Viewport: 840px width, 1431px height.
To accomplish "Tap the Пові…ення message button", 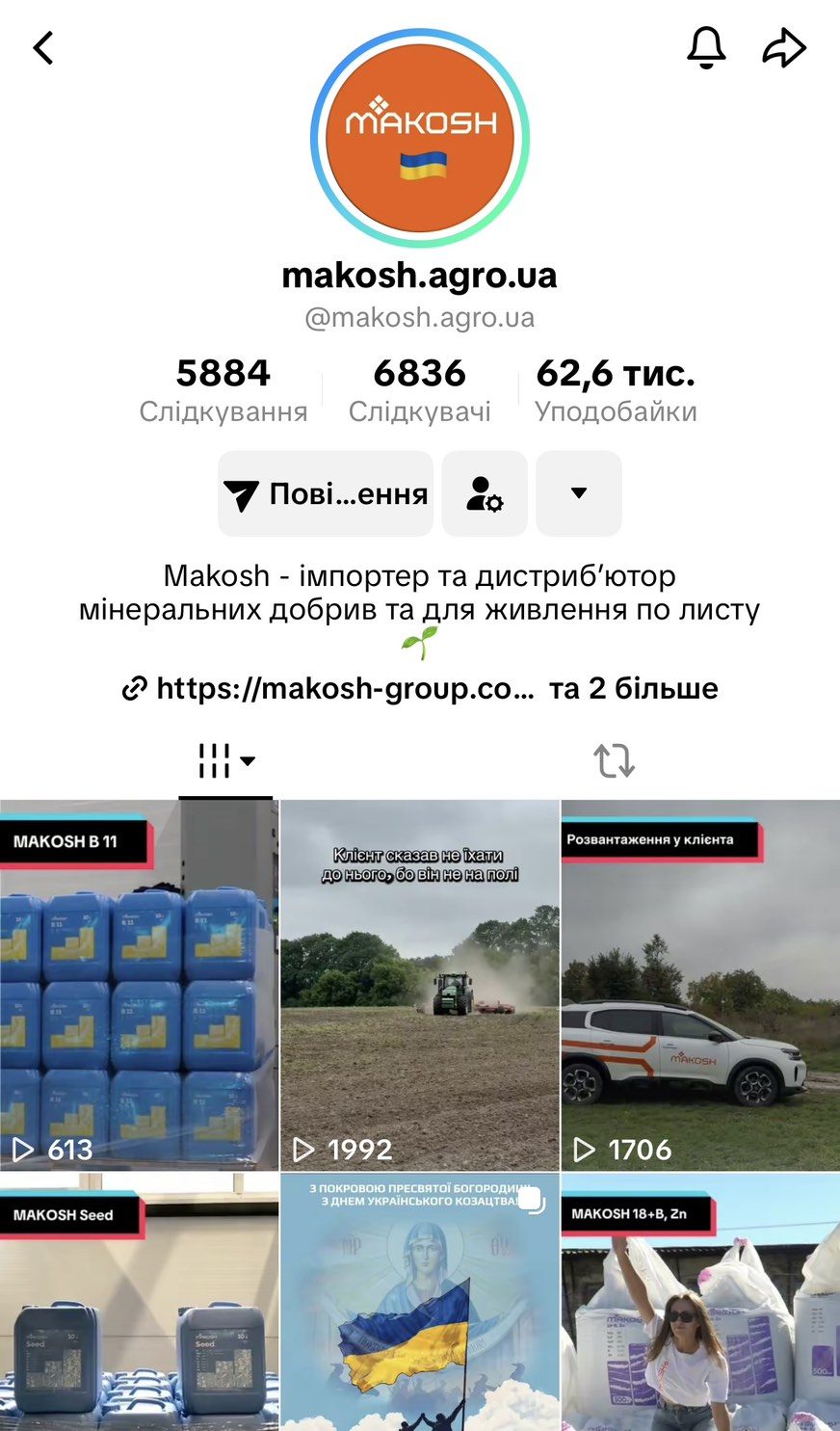I will point(326,493).
